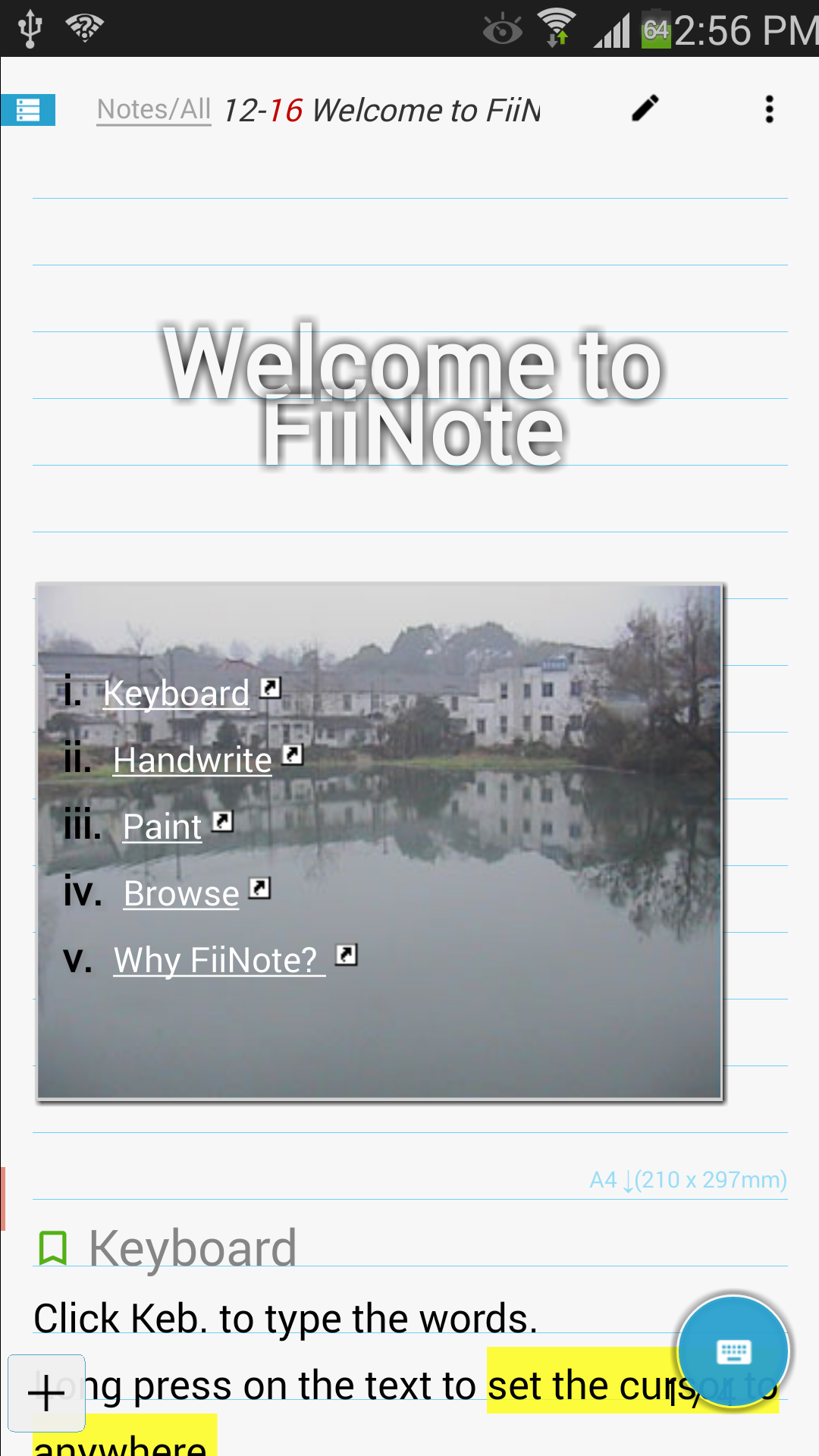Follow the Handwrite link
The image size is (819, 1456).
click(x=192, y=759)
